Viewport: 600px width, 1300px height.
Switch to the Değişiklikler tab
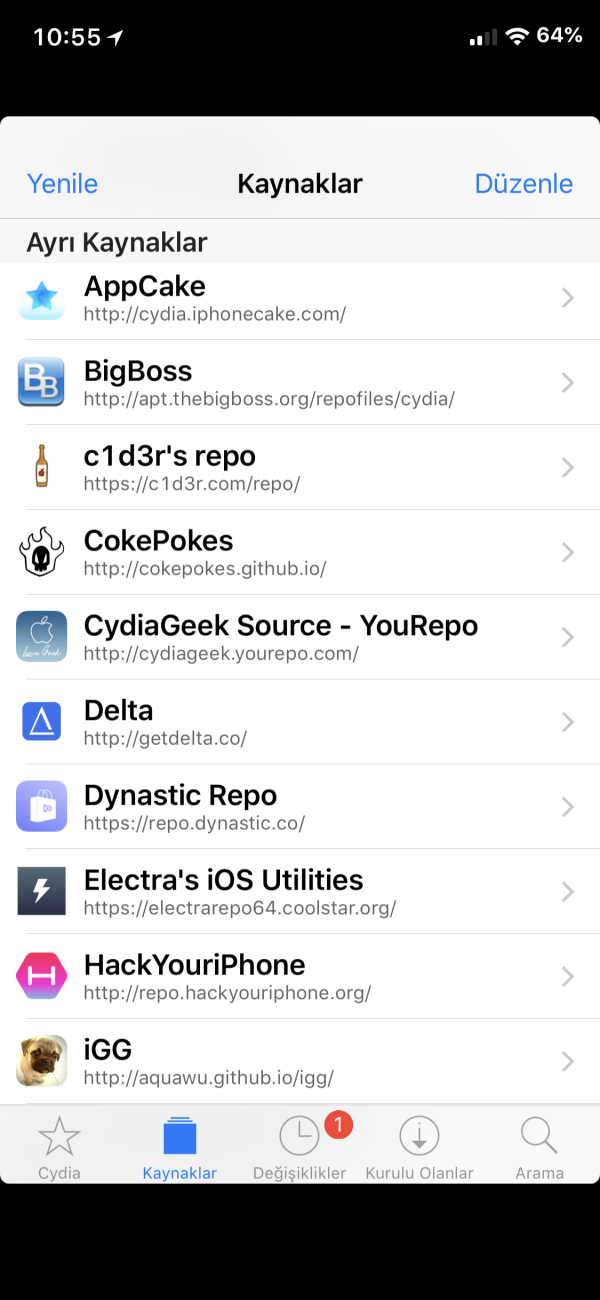point(299,1147)
